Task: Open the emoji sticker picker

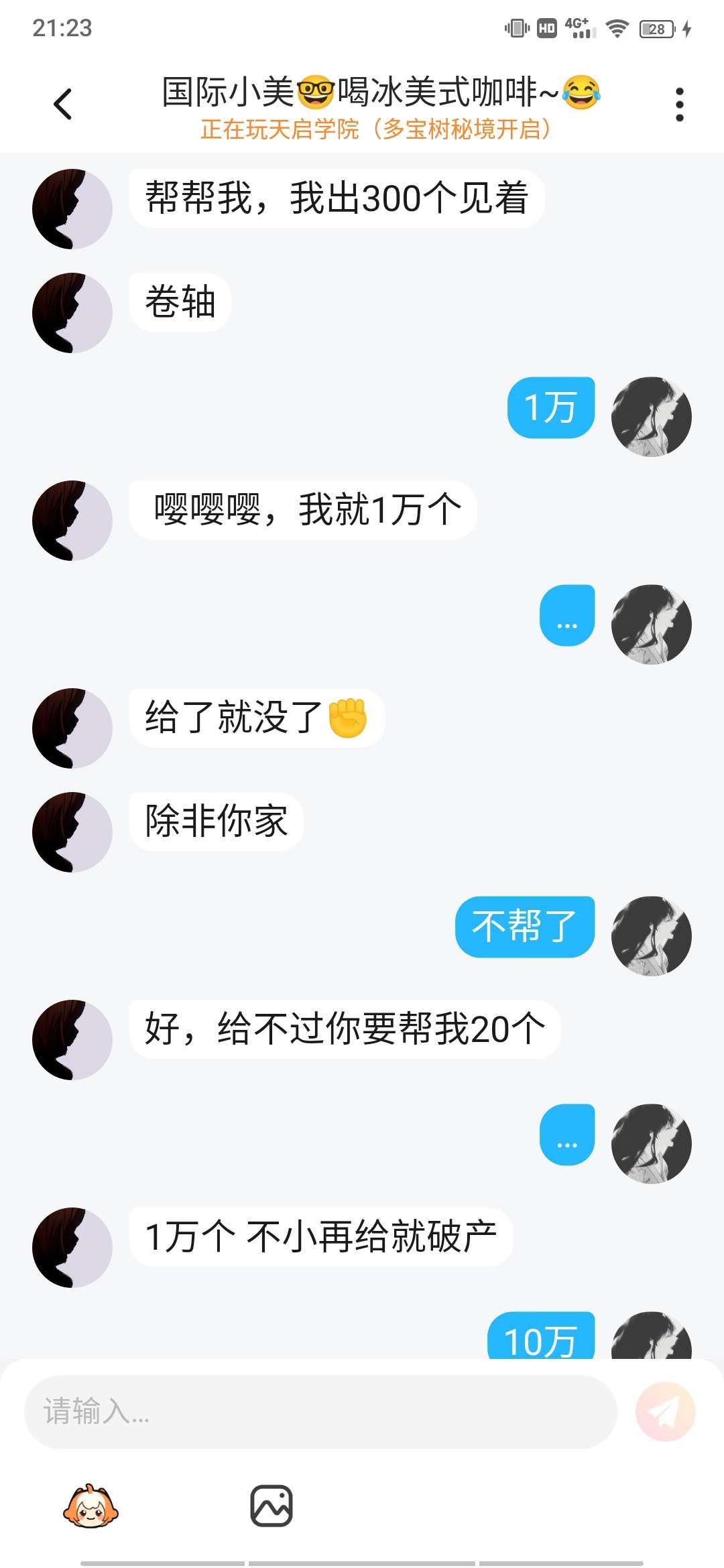Action: point(90,1506)
